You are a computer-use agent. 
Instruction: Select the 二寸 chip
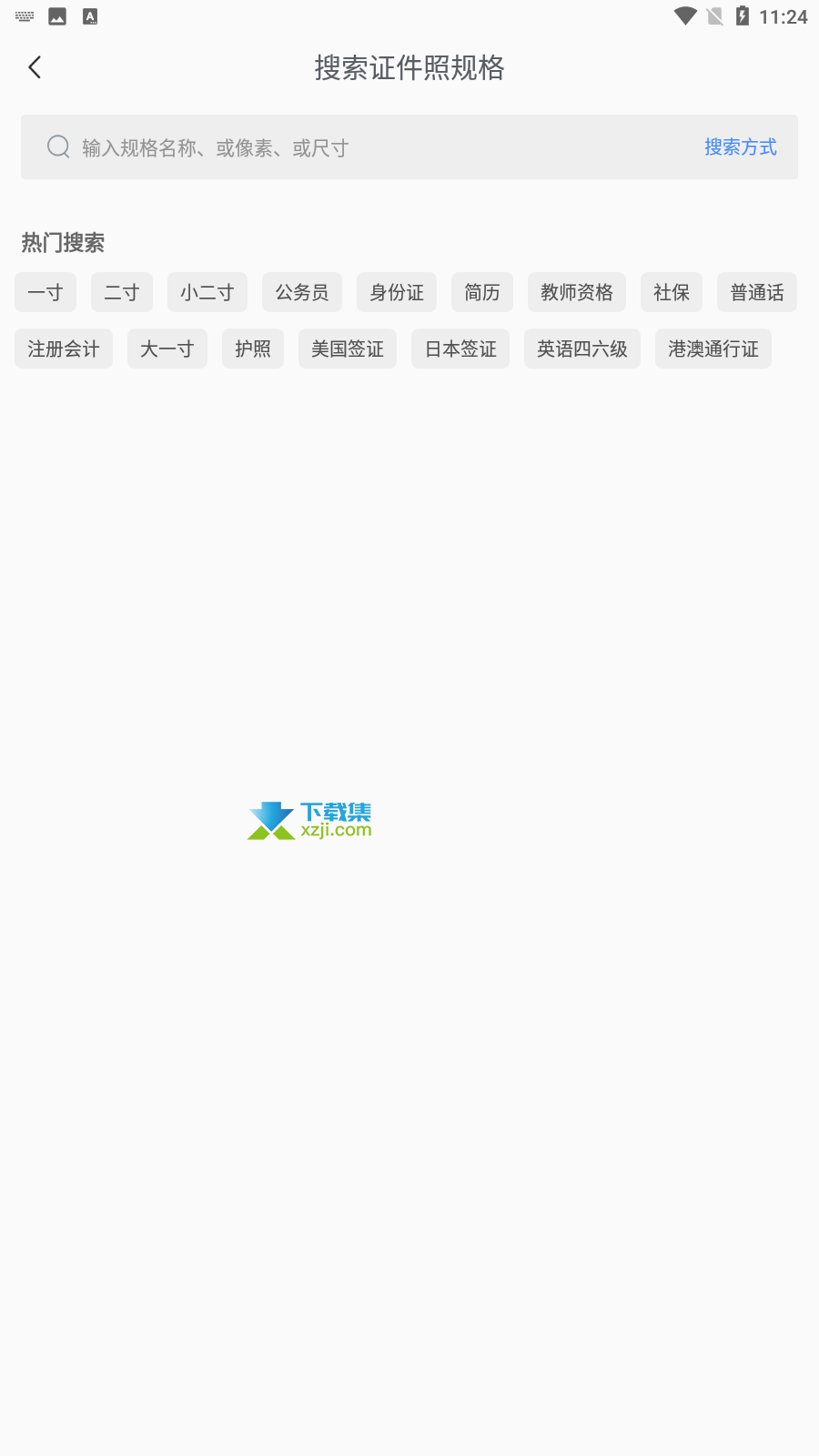(x=122, y=292)
